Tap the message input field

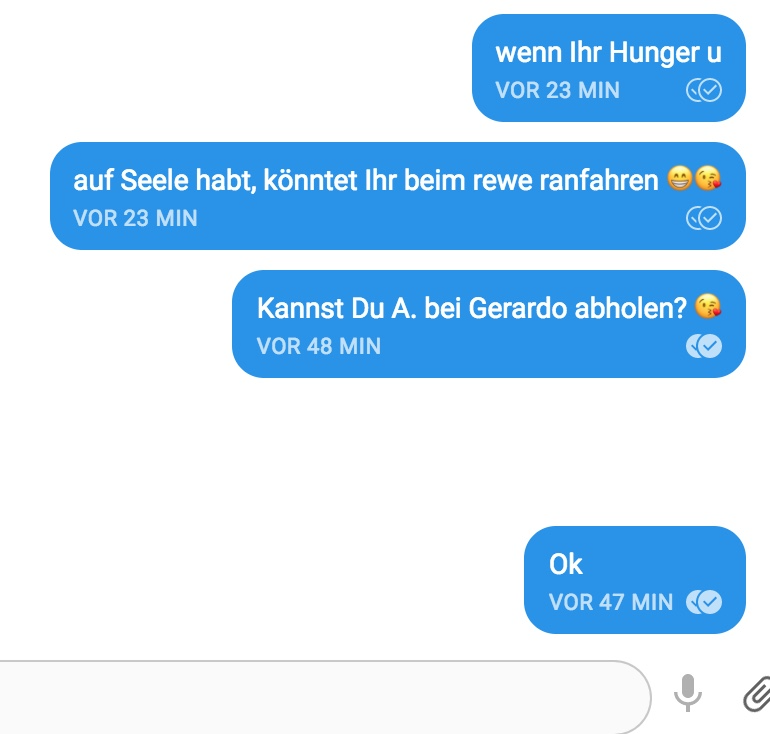coord(320,696)
